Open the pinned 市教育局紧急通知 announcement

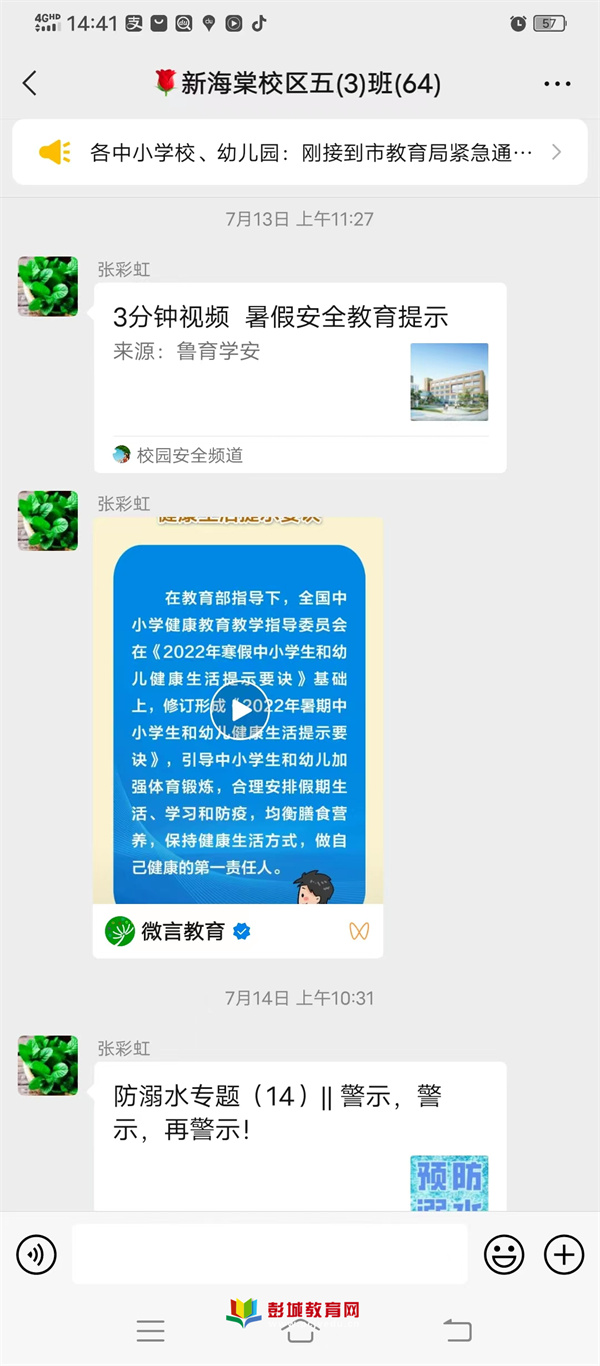click(299, 153)
